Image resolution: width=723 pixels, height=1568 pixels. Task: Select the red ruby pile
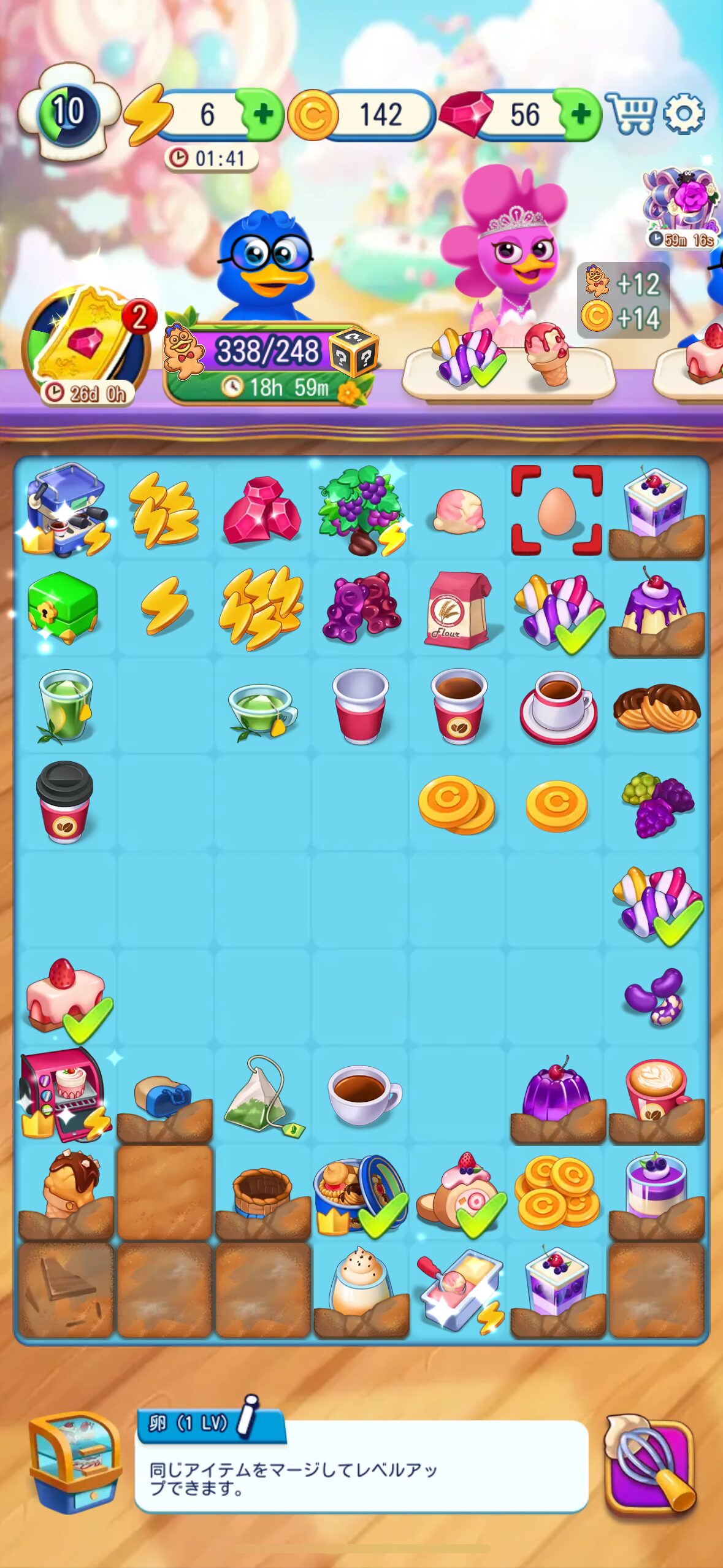(262, 511)
